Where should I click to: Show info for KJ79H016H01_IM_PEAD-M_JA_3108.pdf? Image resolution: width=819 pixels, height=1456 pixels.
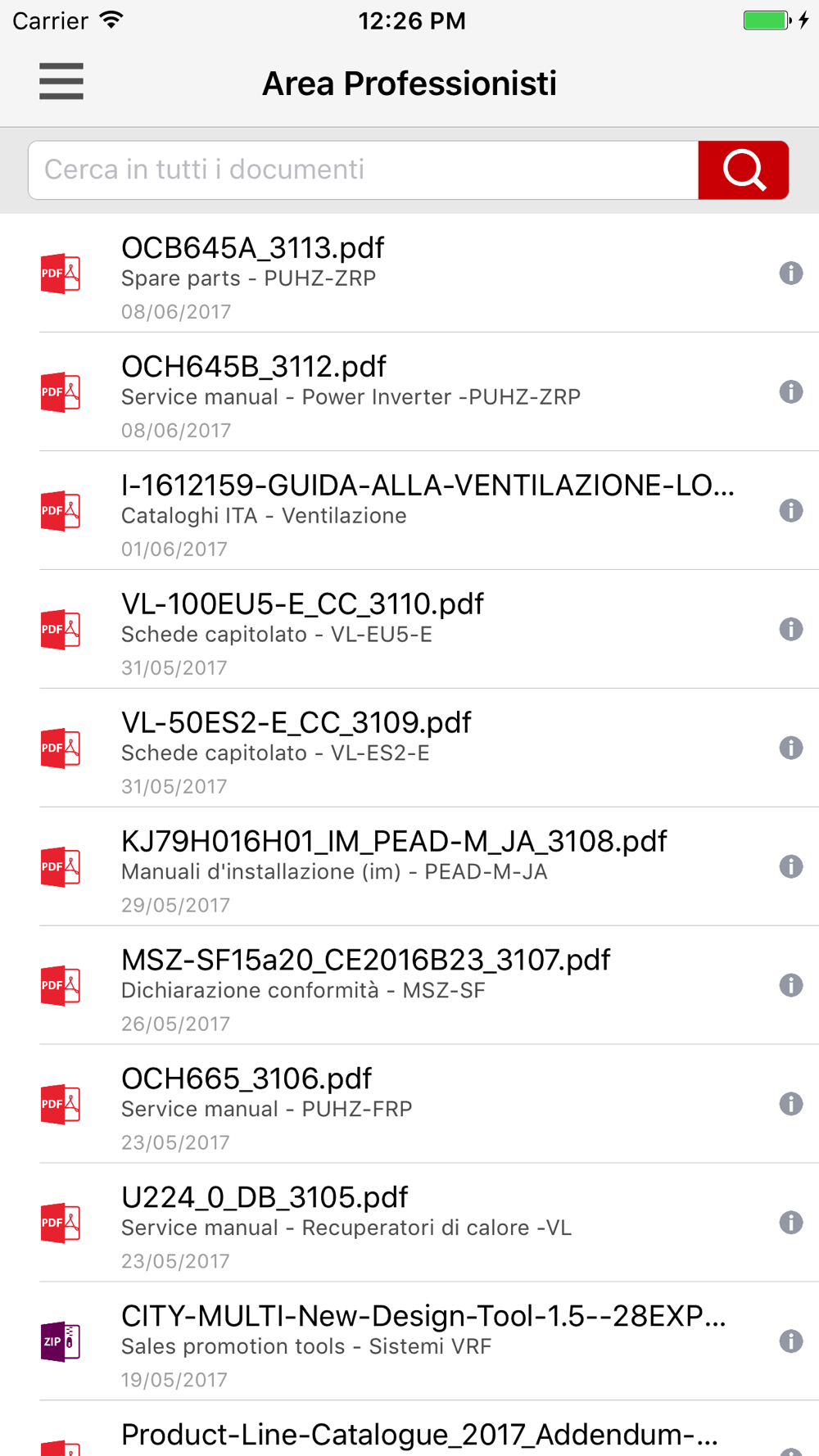tap(791, 867)
